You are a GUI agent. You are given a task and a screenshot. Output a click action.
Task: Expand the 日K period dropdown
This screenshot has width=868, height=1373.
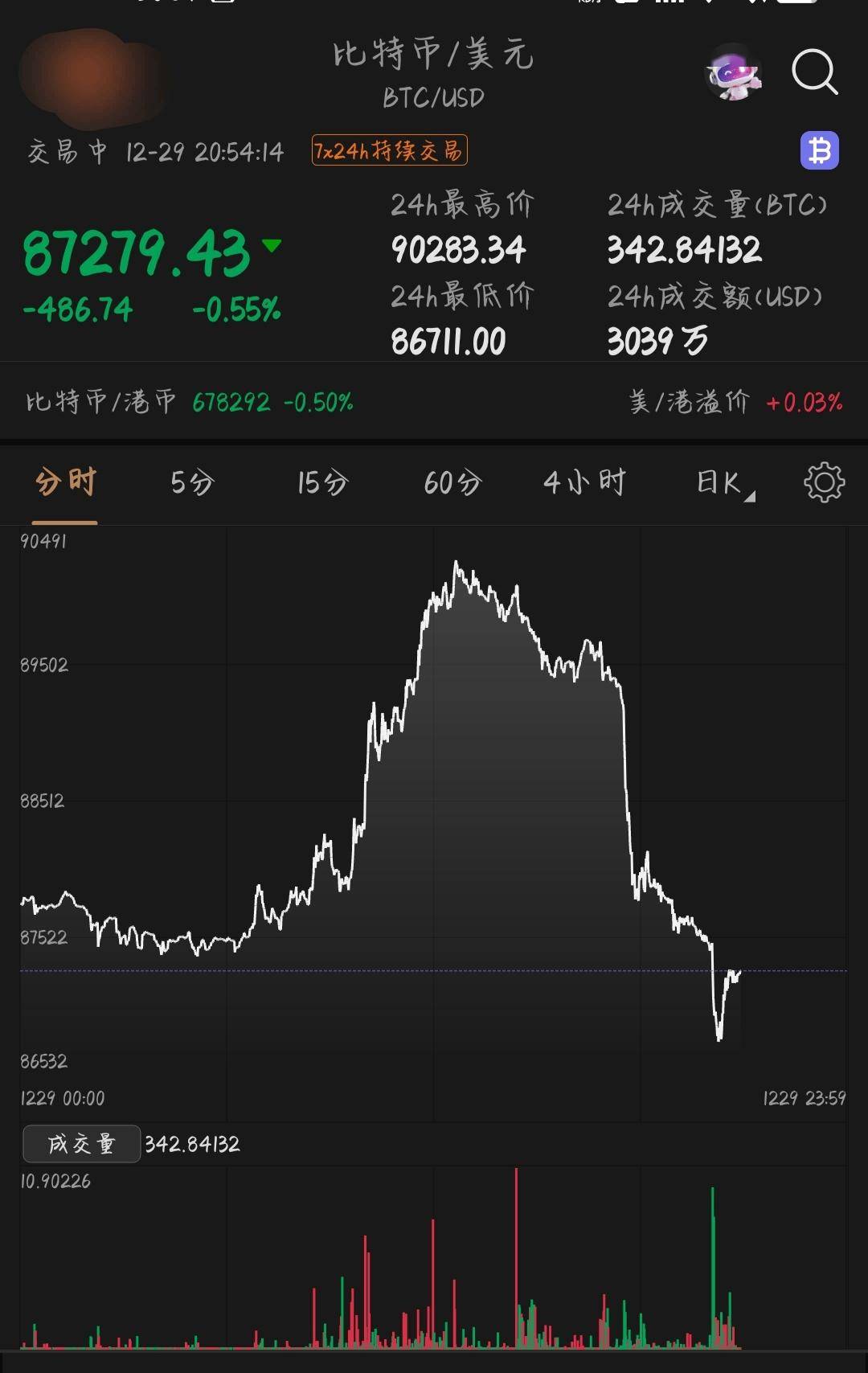pos(723,482)
